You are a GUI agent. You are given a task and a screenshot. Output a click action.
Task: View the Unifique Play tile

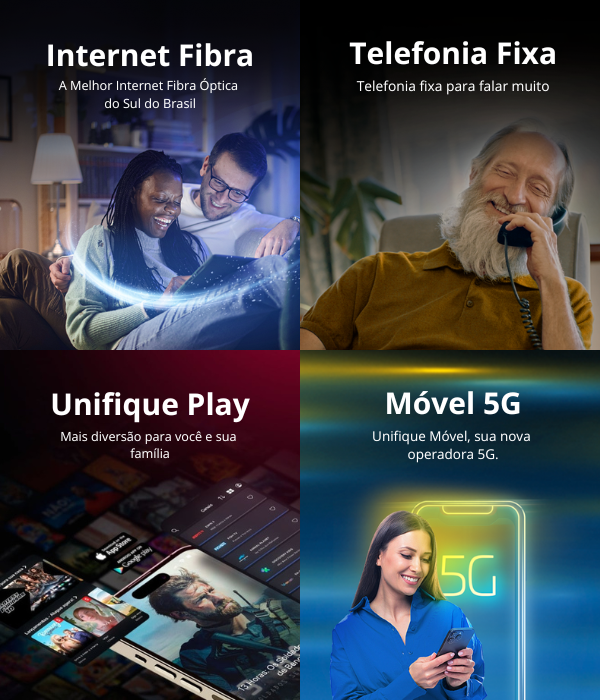point(150,525)
